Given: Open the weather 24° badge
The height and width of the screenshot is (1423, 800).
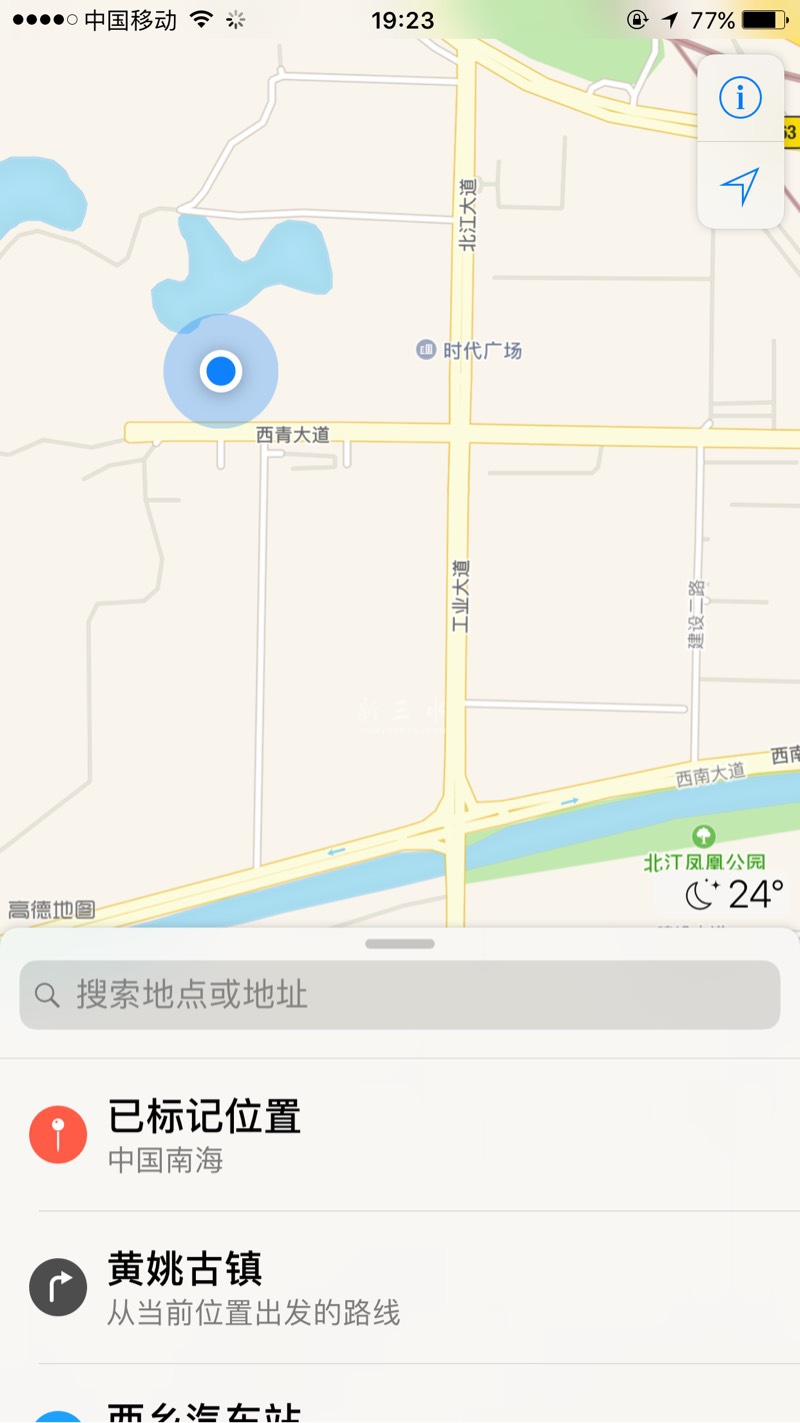Looking at the screenshot, I should (x=734, y=894).
